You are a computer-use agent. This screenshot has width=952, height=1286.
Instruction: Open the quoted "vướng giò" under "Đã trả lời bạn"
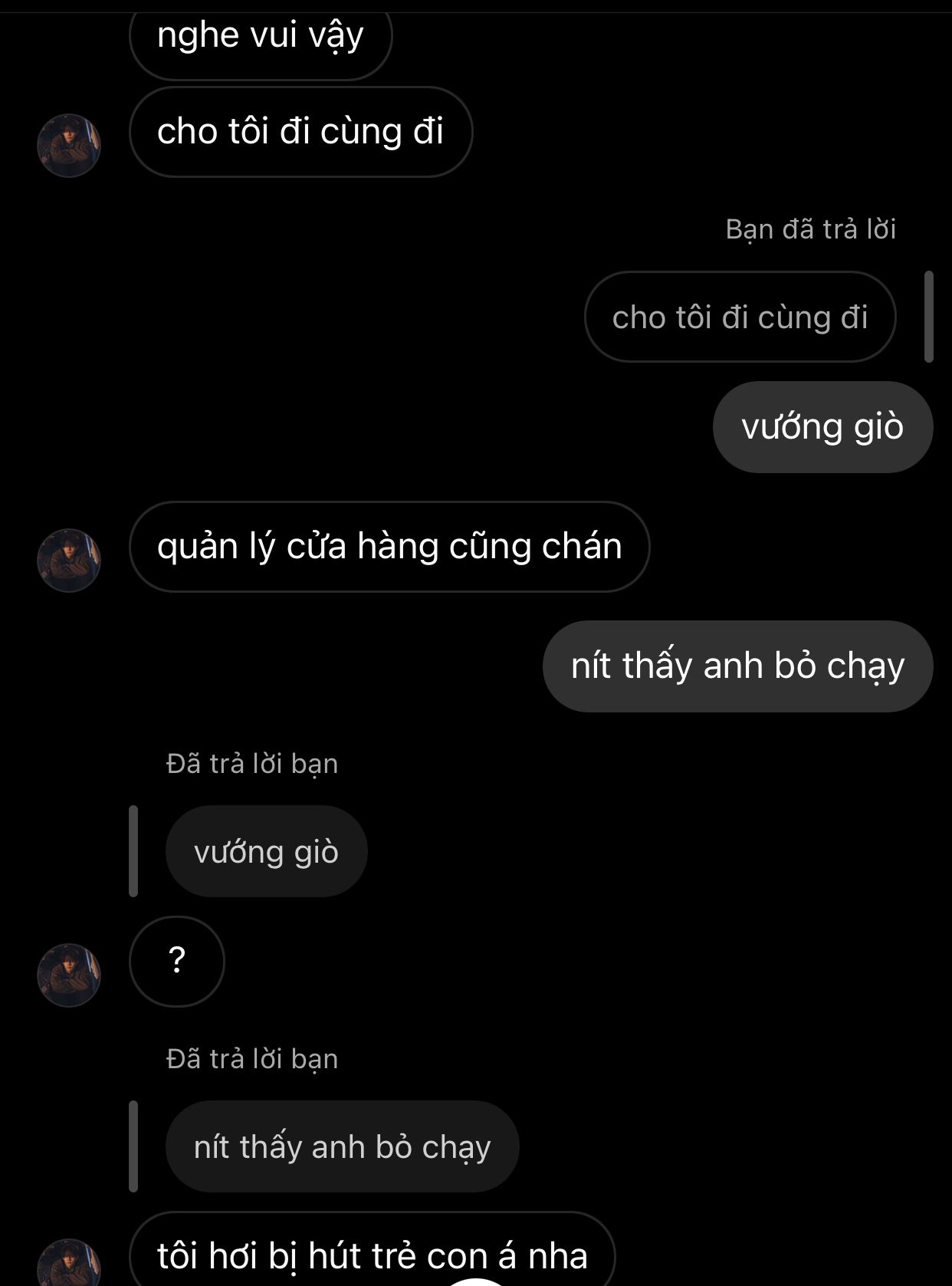(266, 851)
